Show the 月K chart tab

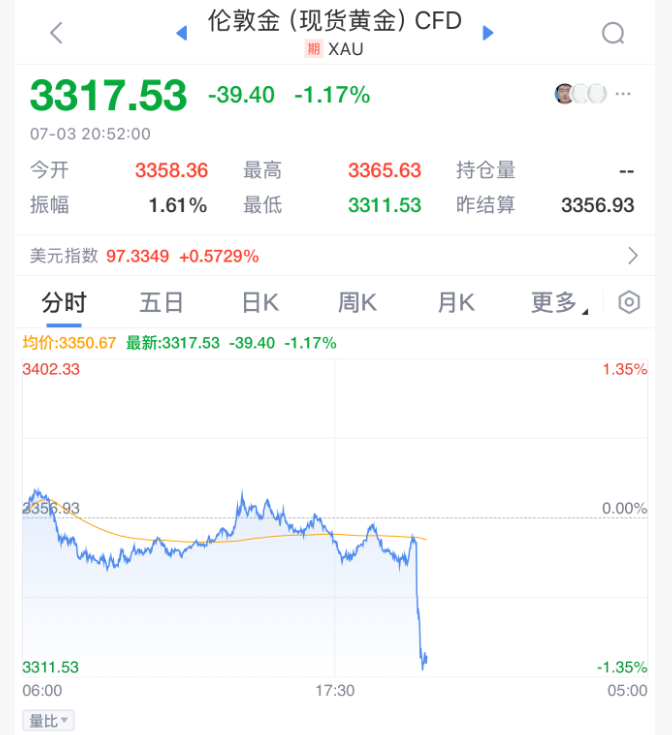tap(455, 303)
